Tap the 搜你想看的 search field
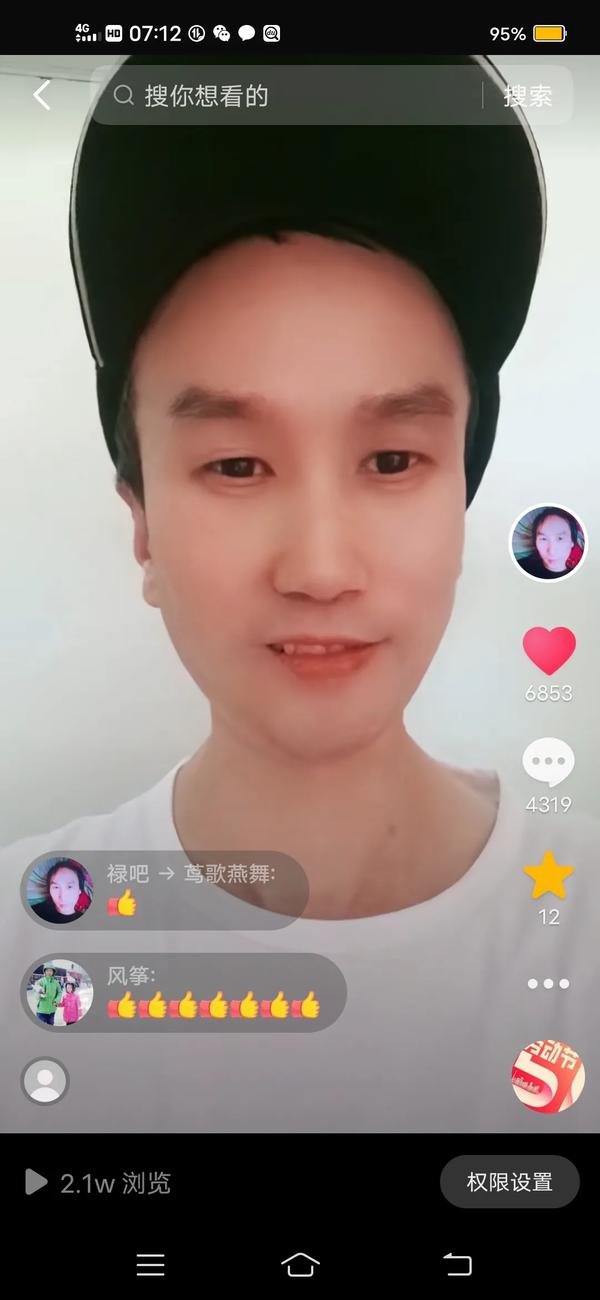This screenshot has height=1300, width=600. click(x=290, y=96)
